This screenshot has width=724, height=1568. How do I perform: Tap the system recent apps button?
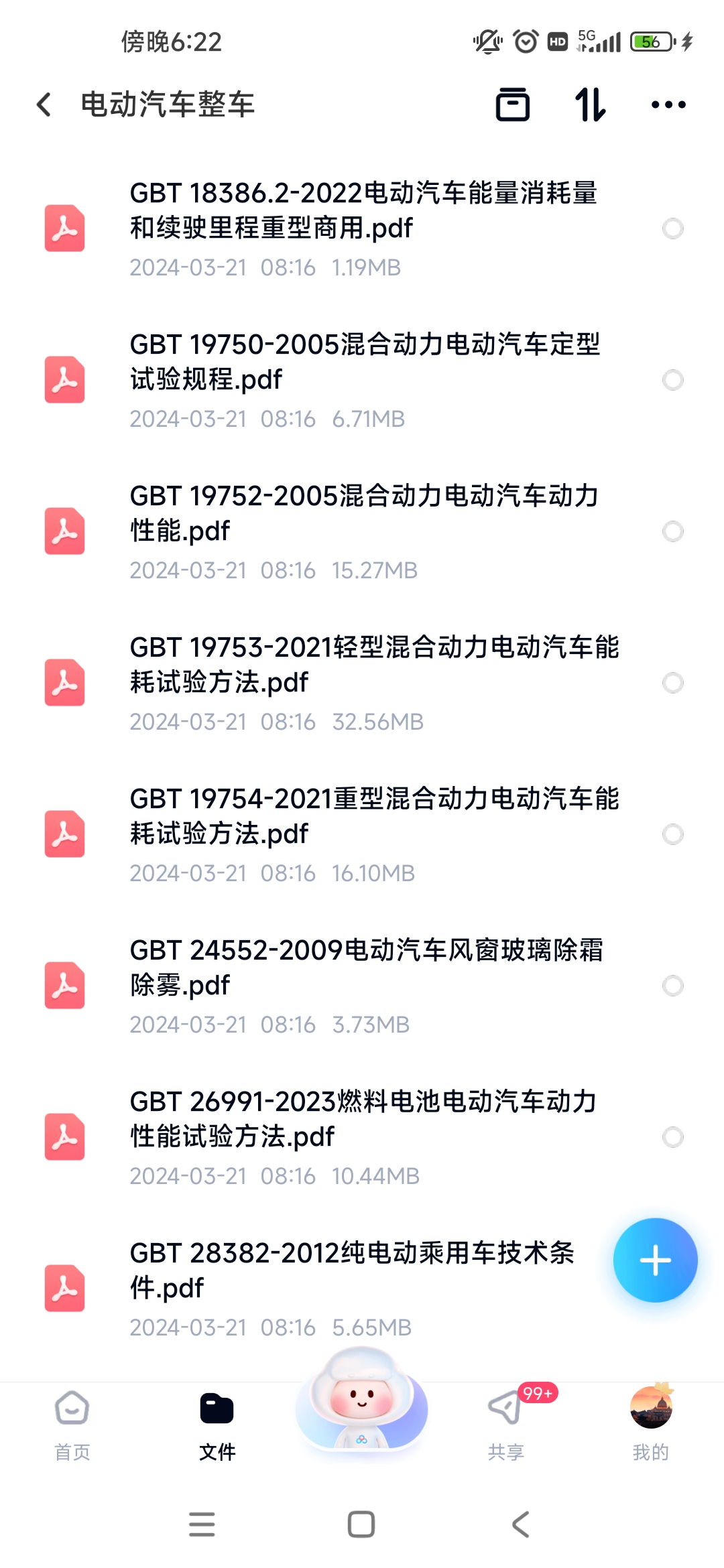coord(202,1524)
